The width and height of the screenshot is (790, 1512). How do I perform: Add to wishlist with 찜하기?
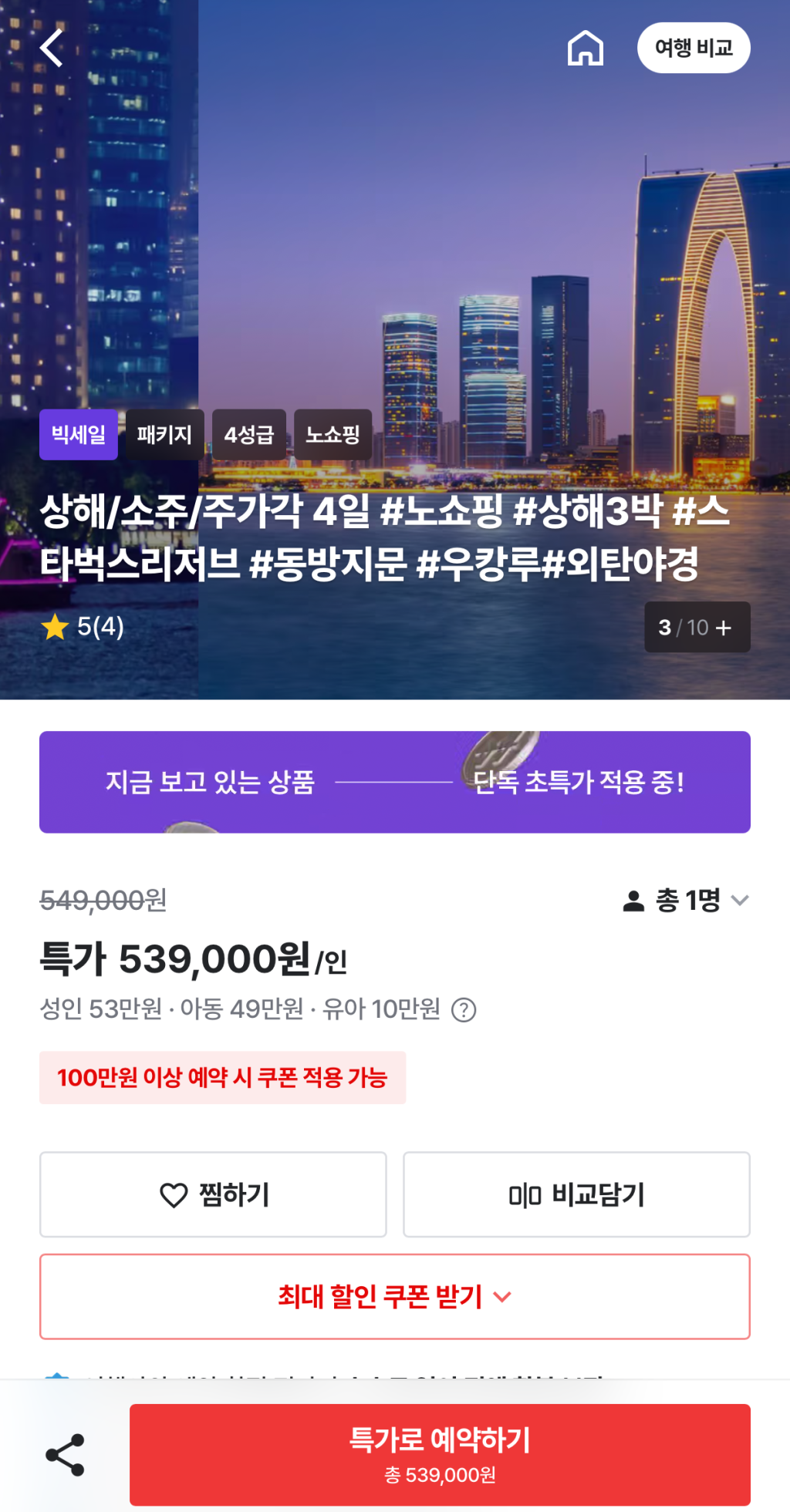(x=213, y=1194)
